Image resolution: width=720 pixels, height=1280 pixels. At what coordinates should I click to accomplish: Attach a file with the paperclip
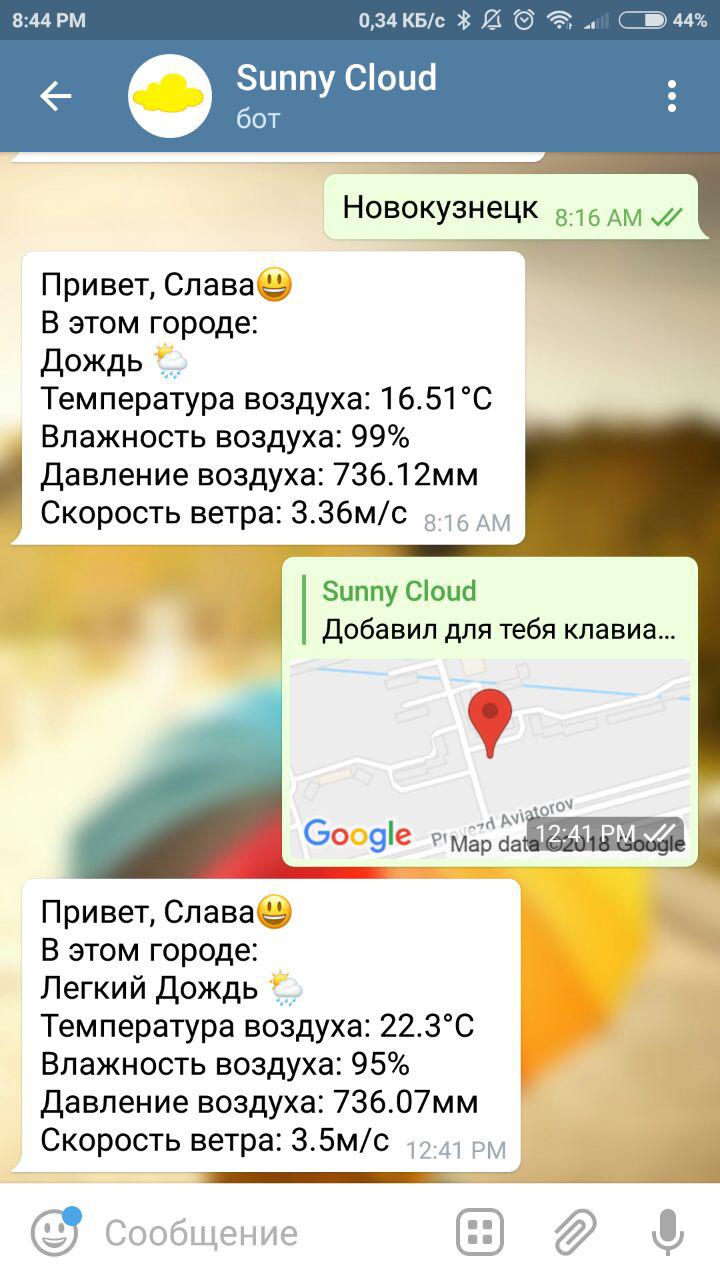tap(575, 1232)
